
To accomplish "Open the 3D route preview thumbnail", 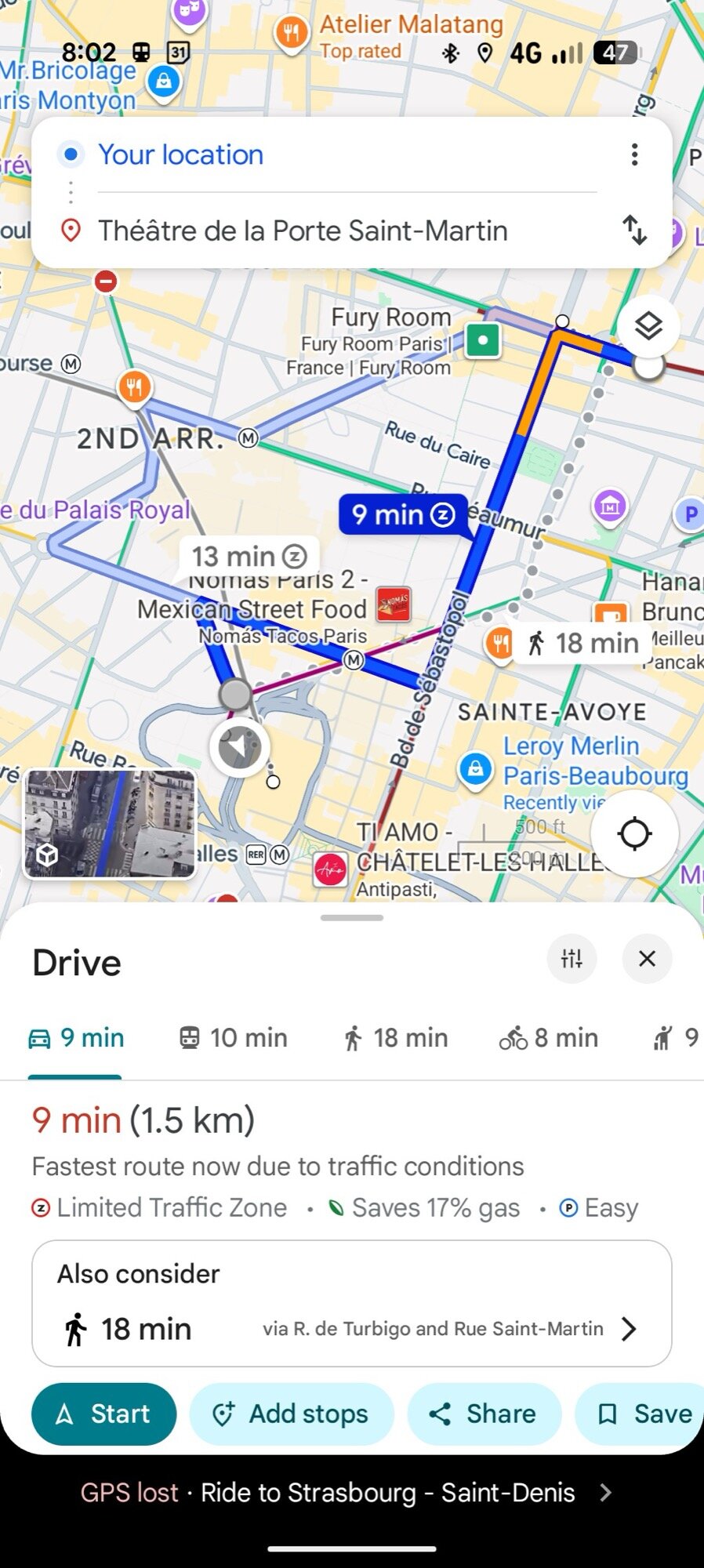I will 110,823.
